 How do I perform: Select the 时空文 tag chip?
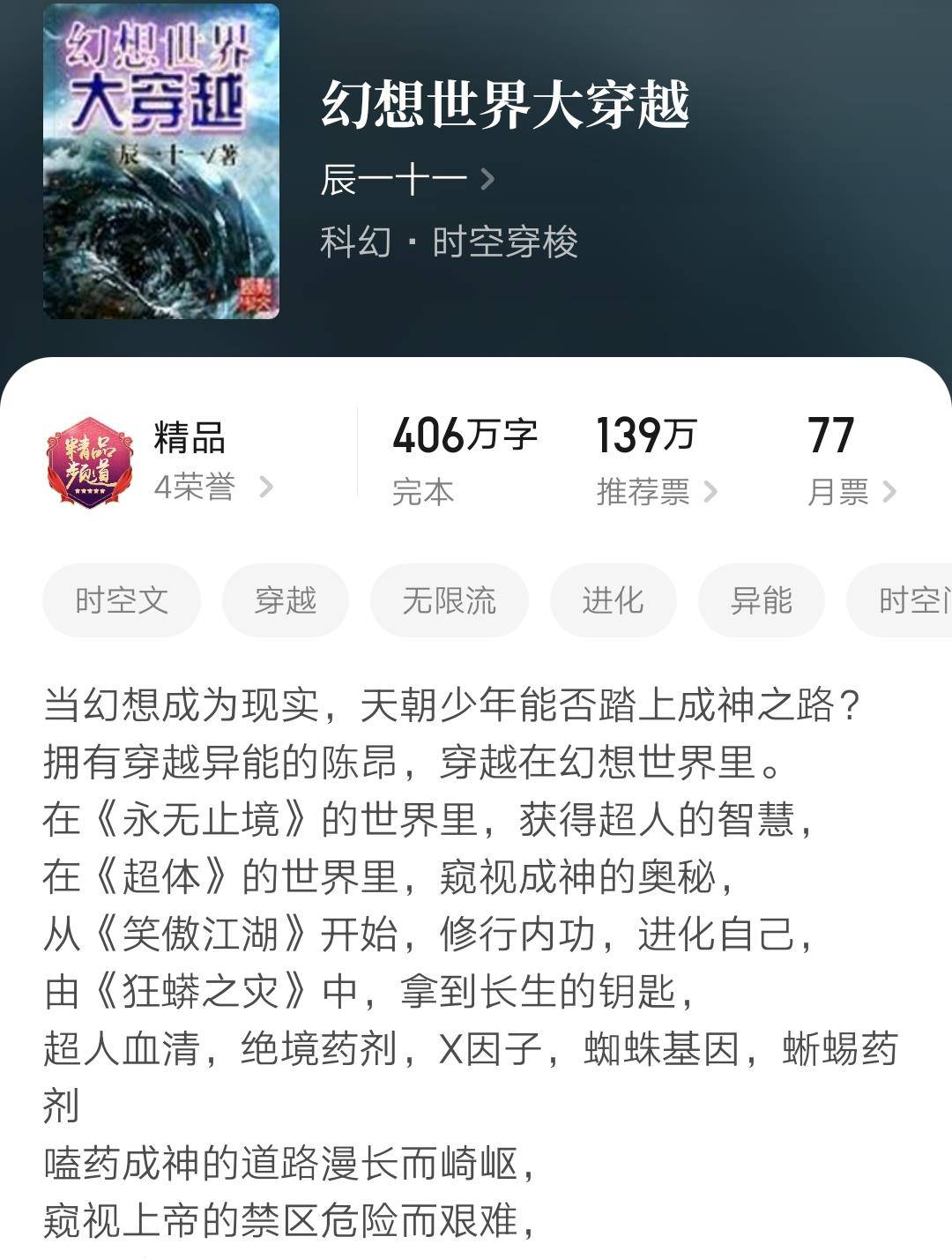pos(122,600)
